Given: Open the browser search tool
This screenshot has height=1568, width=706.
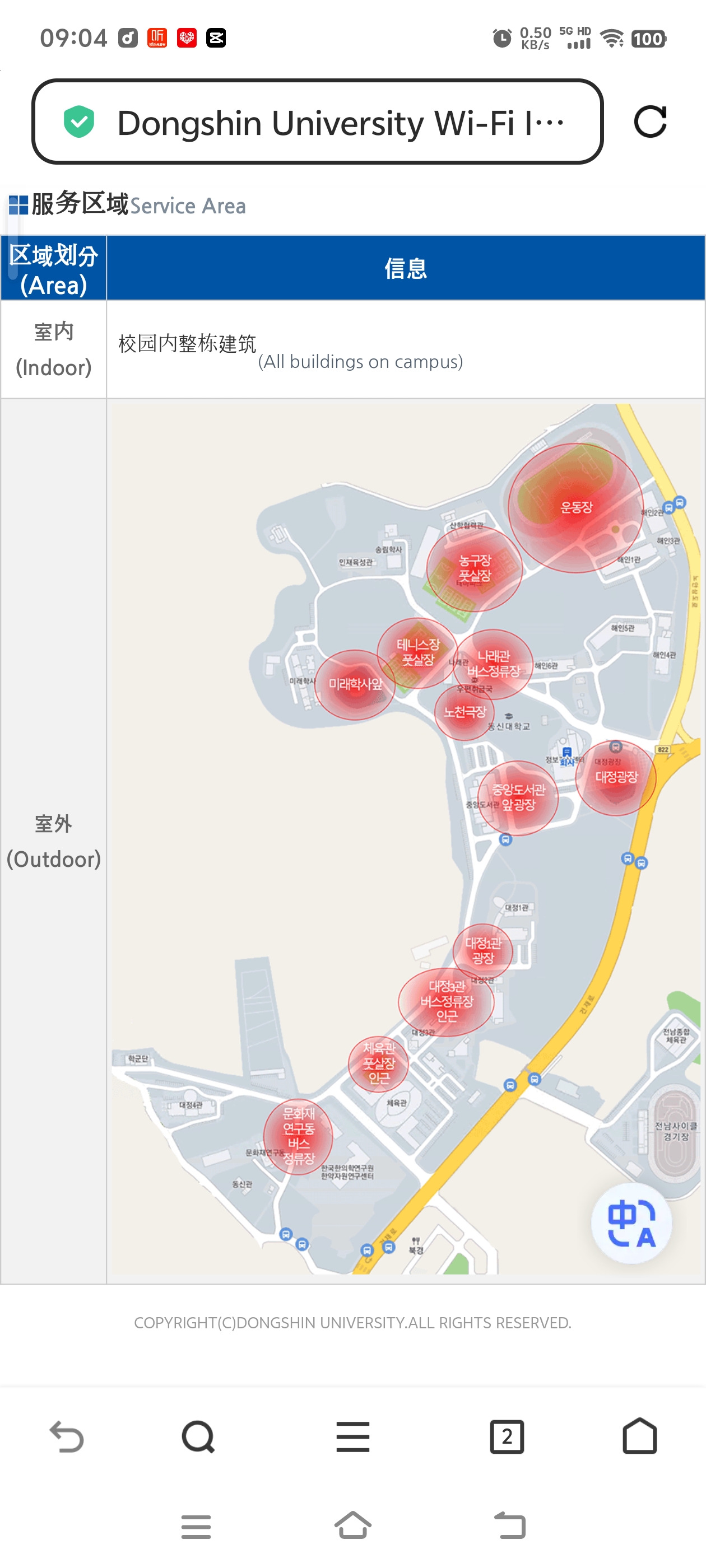Looking at the screenshot, I should pos(198,1436).
